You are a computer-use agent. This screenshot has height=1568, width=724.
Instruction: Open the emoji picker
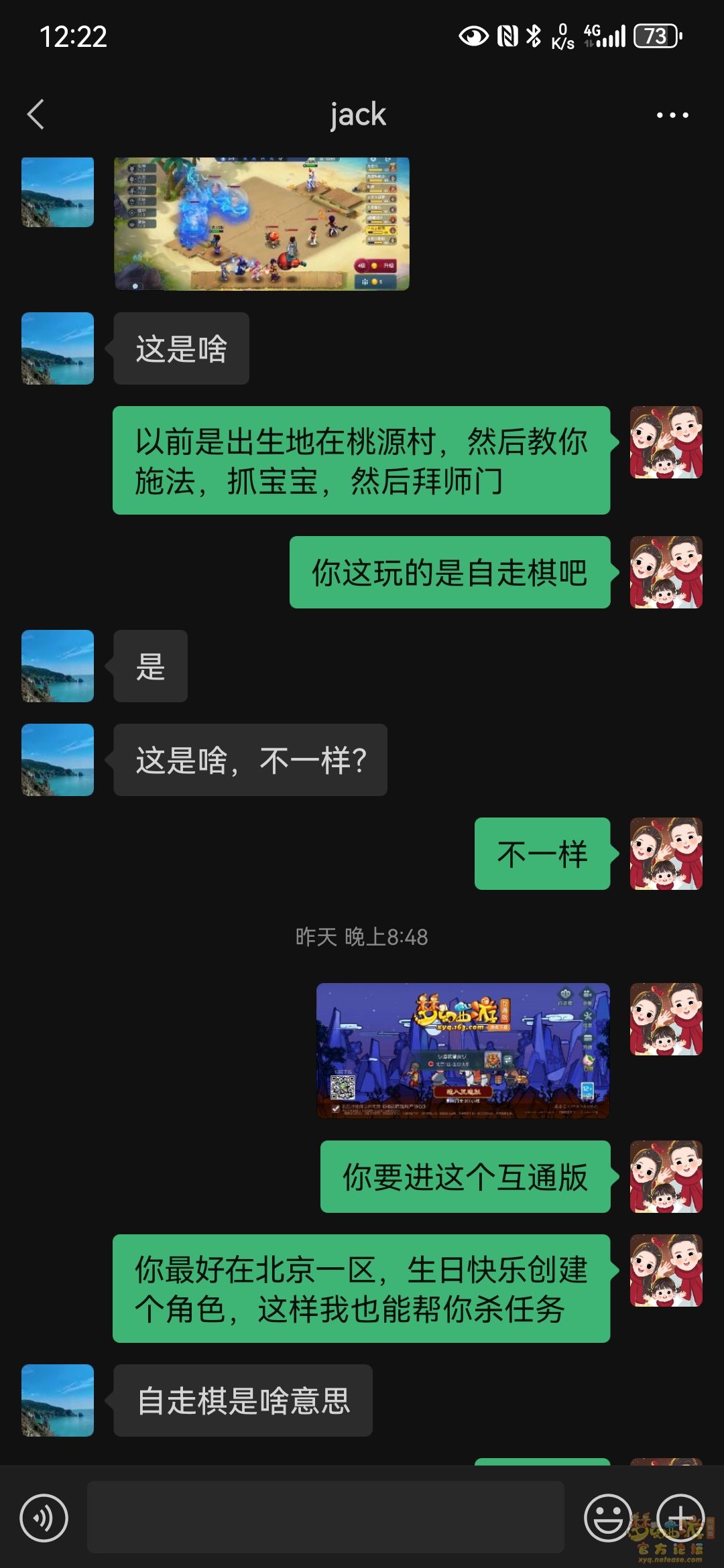(x=608, y=1518)
